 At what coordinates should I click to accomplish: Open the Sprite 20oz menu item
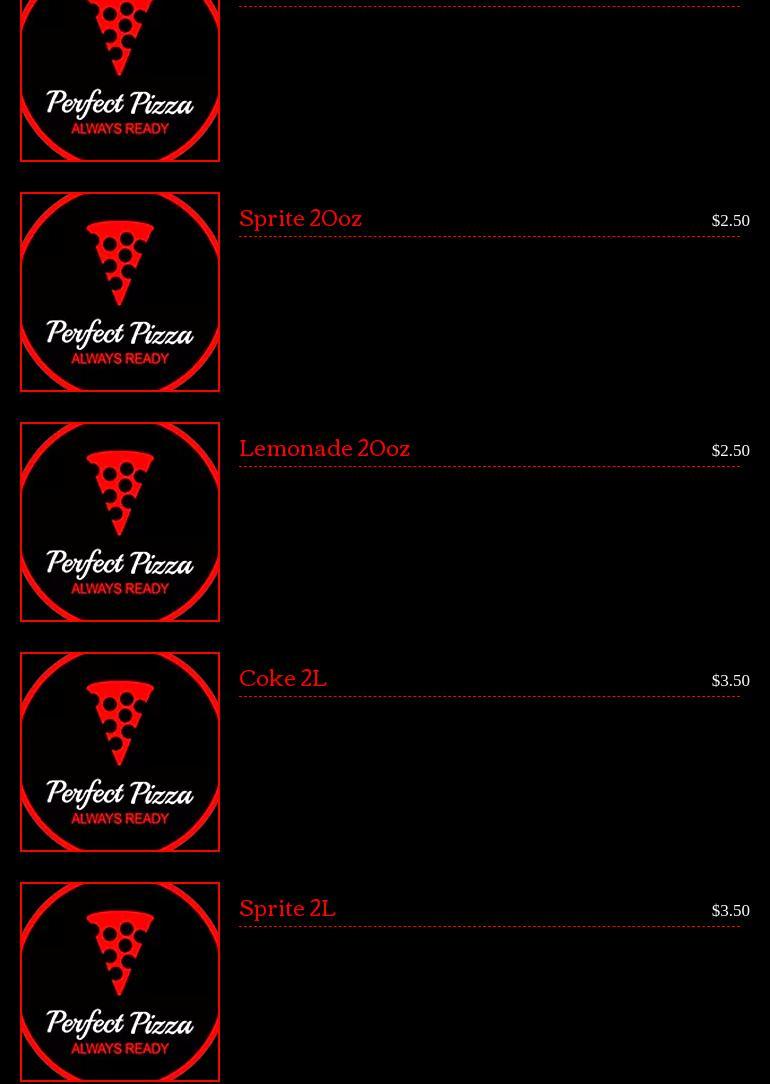click(x=300, y=218)
